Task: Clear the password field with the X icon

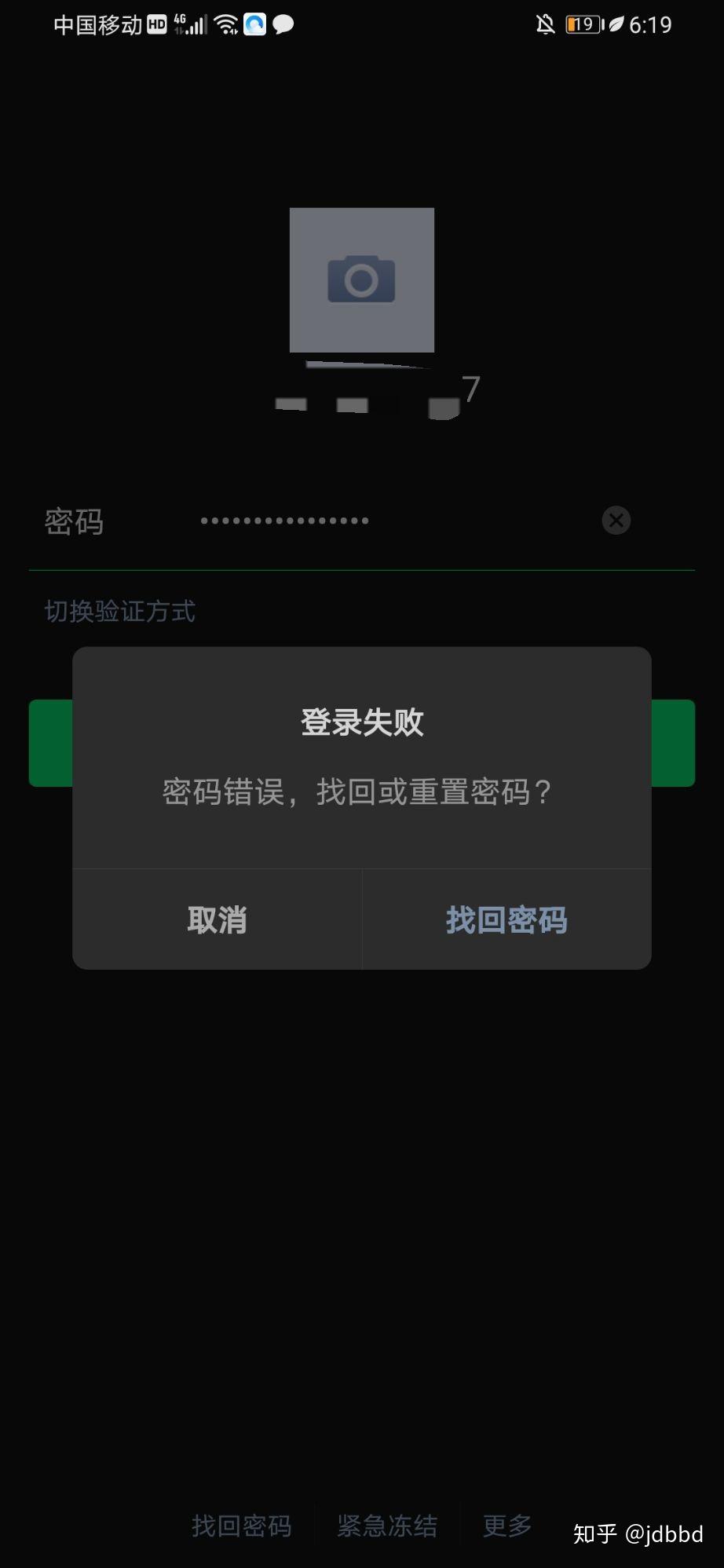Action: pyautogui.click(x=616, y=520)
